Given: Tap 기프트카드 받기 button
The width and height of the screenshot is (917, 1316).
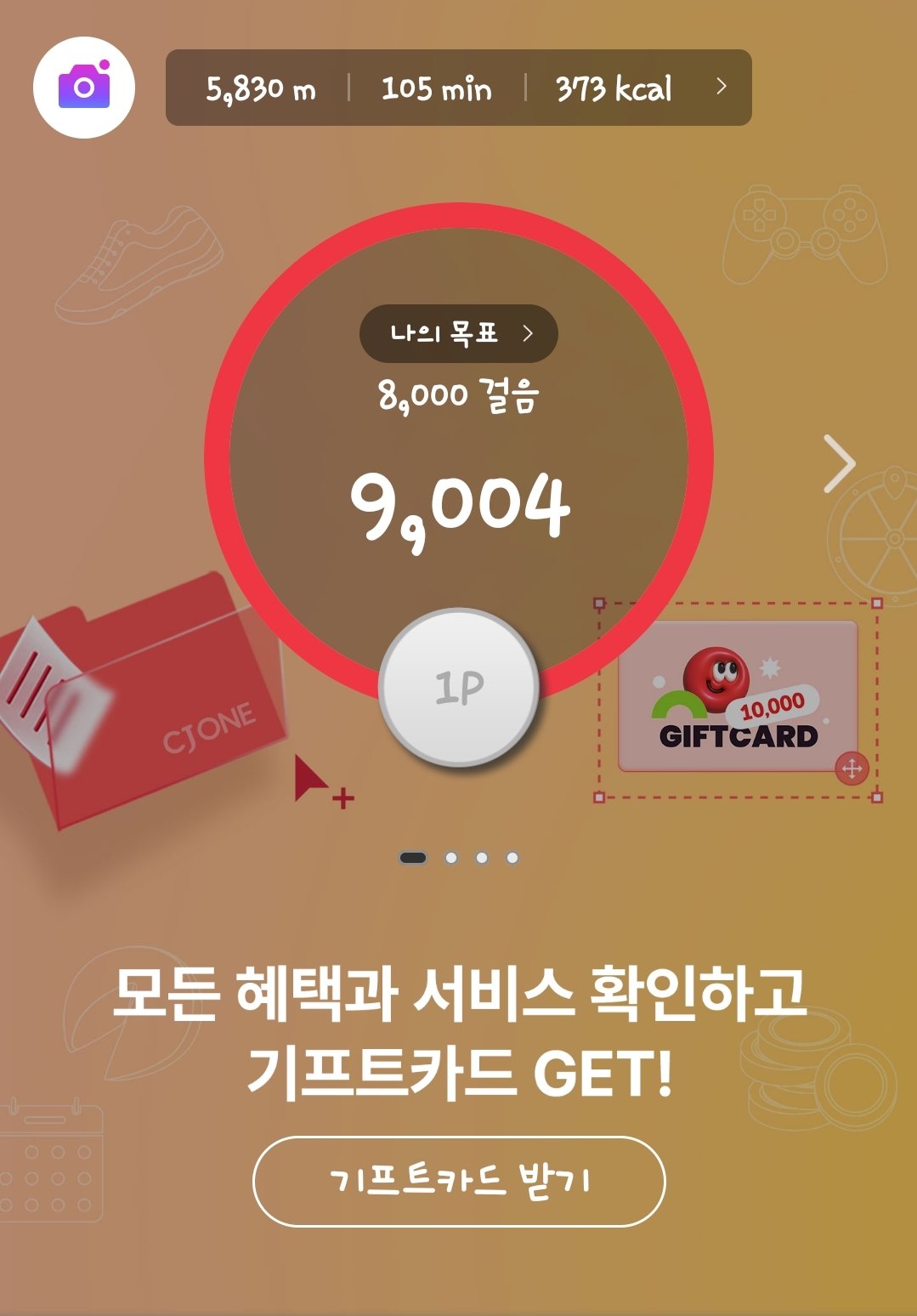Looking at the screenshot, I should (458, 1181).
